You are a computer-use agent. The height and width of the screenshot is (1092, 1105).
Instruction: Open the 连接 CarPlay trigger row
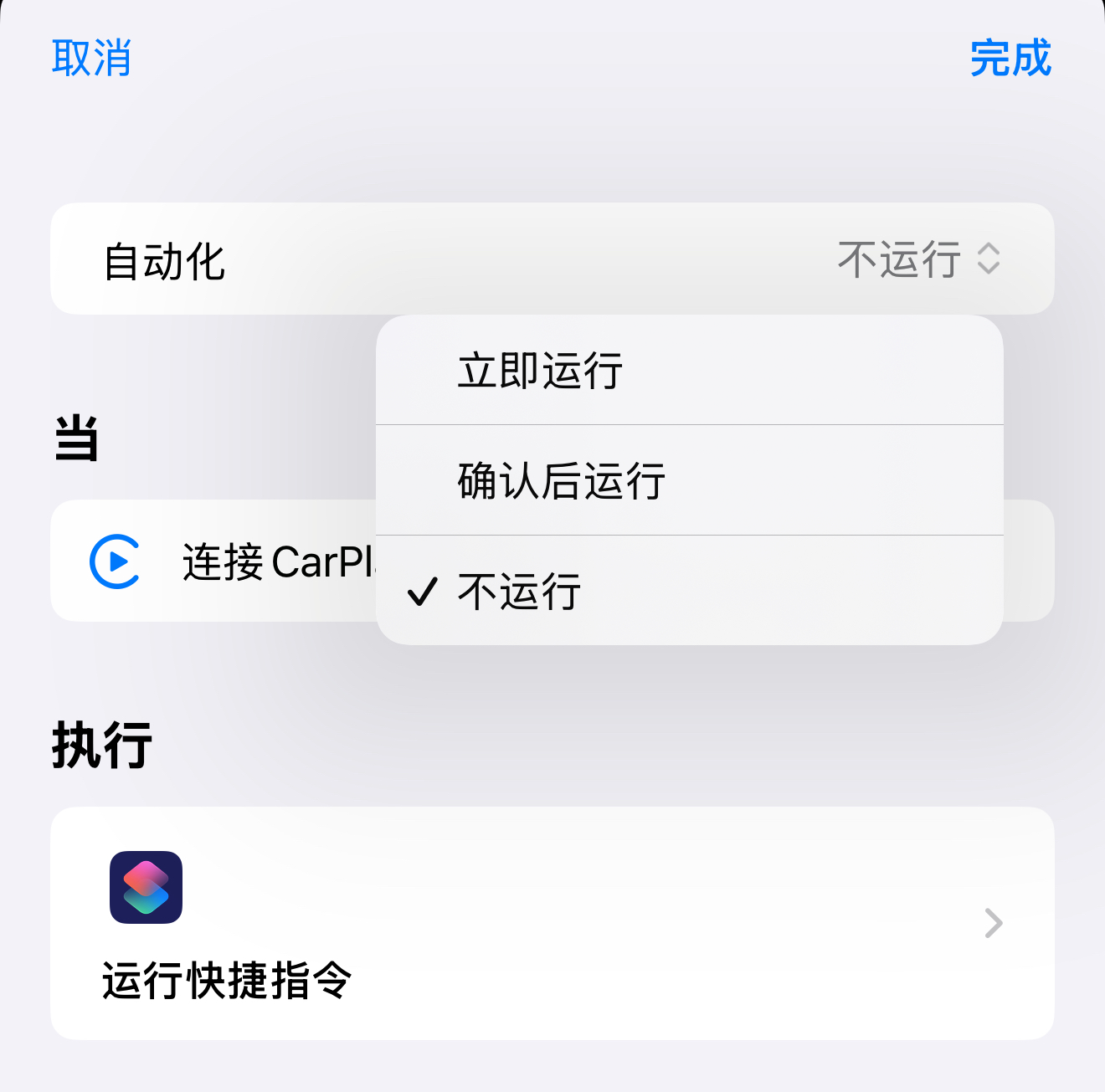pos(218,561)
